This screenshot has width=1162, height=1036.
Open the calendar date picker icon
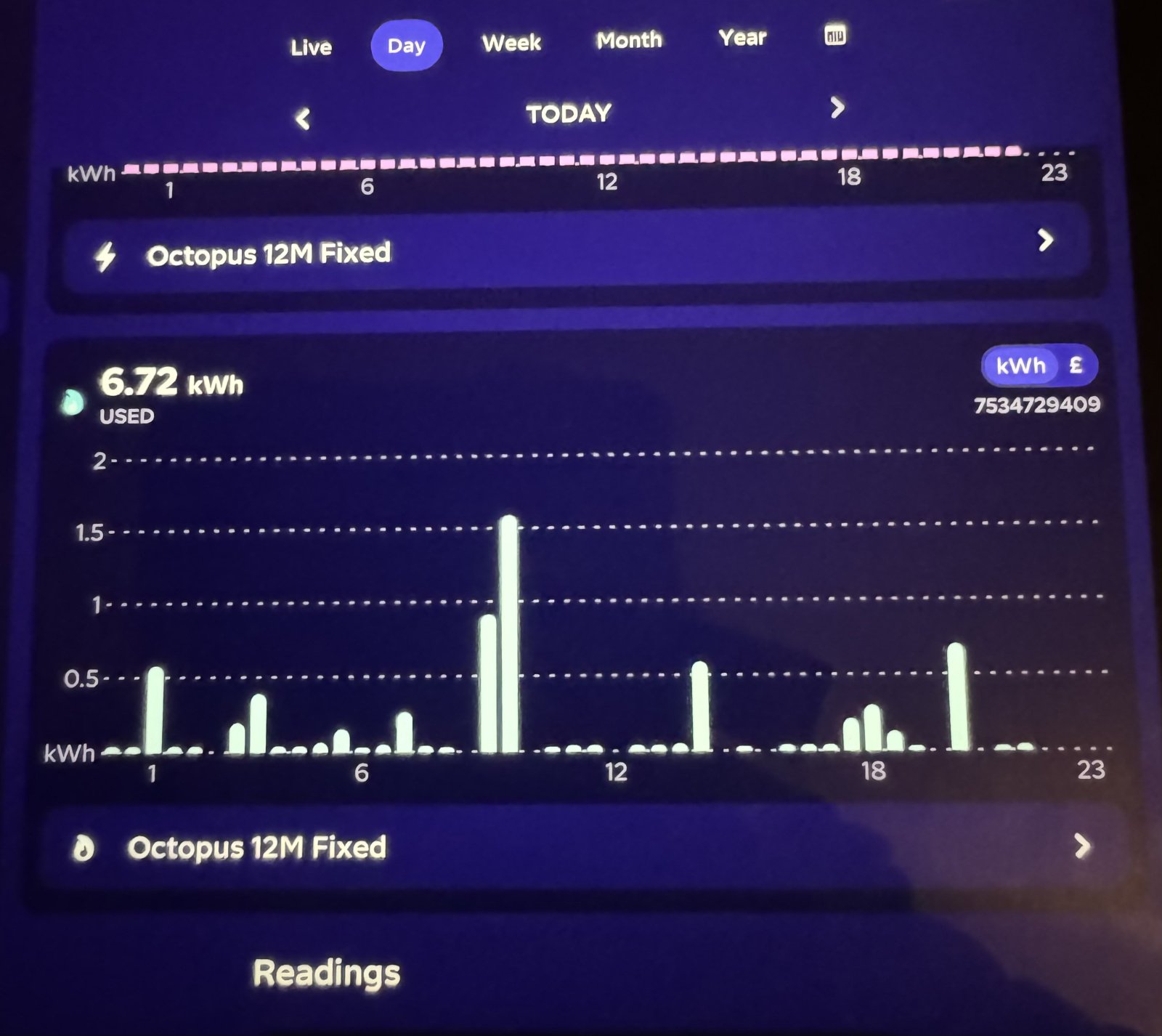[834, 35]
